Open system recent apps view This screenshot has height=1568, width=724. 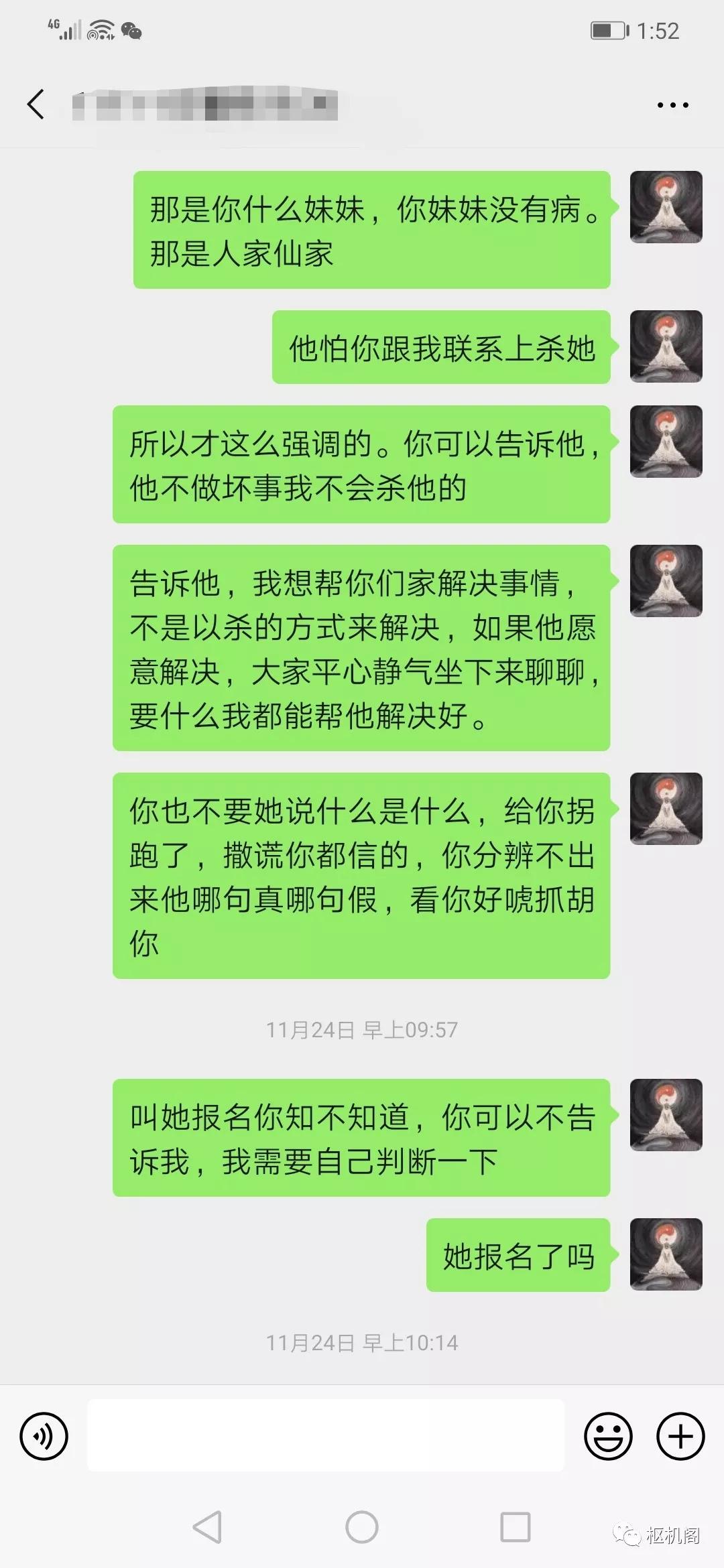point(516,1528)
